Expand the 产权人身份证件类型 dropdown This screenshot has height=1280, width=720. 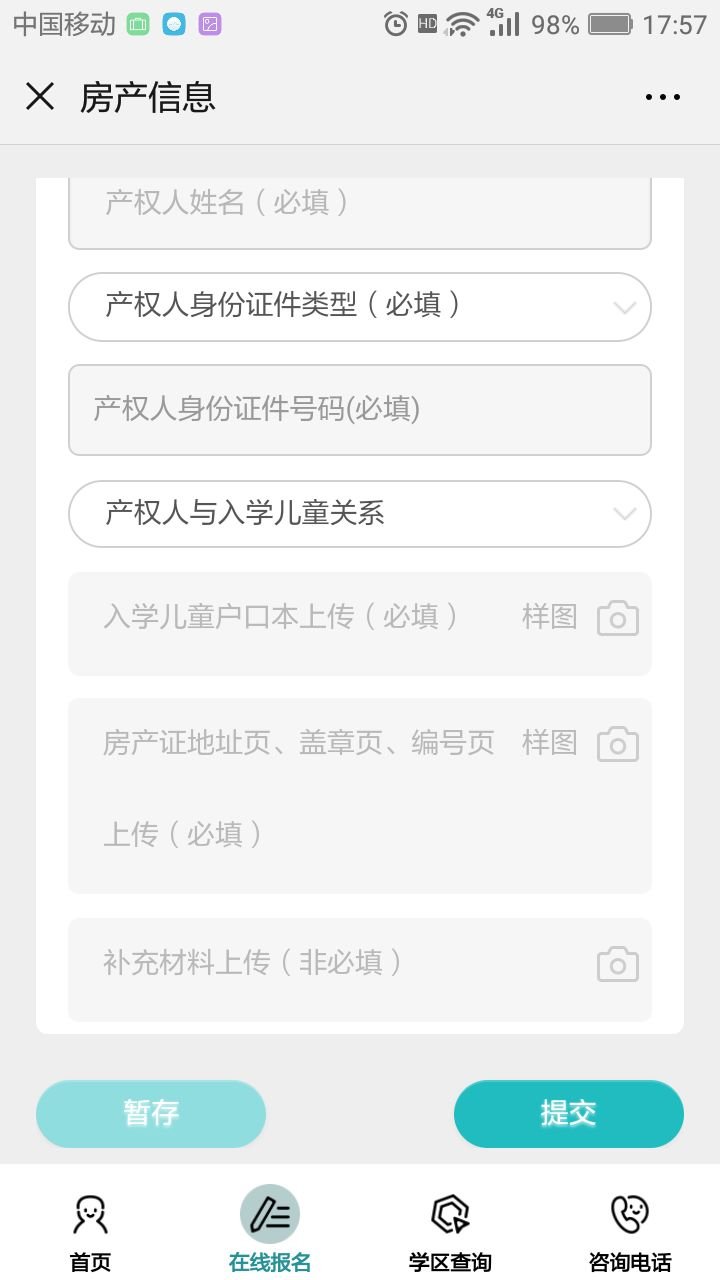[360, 307]
